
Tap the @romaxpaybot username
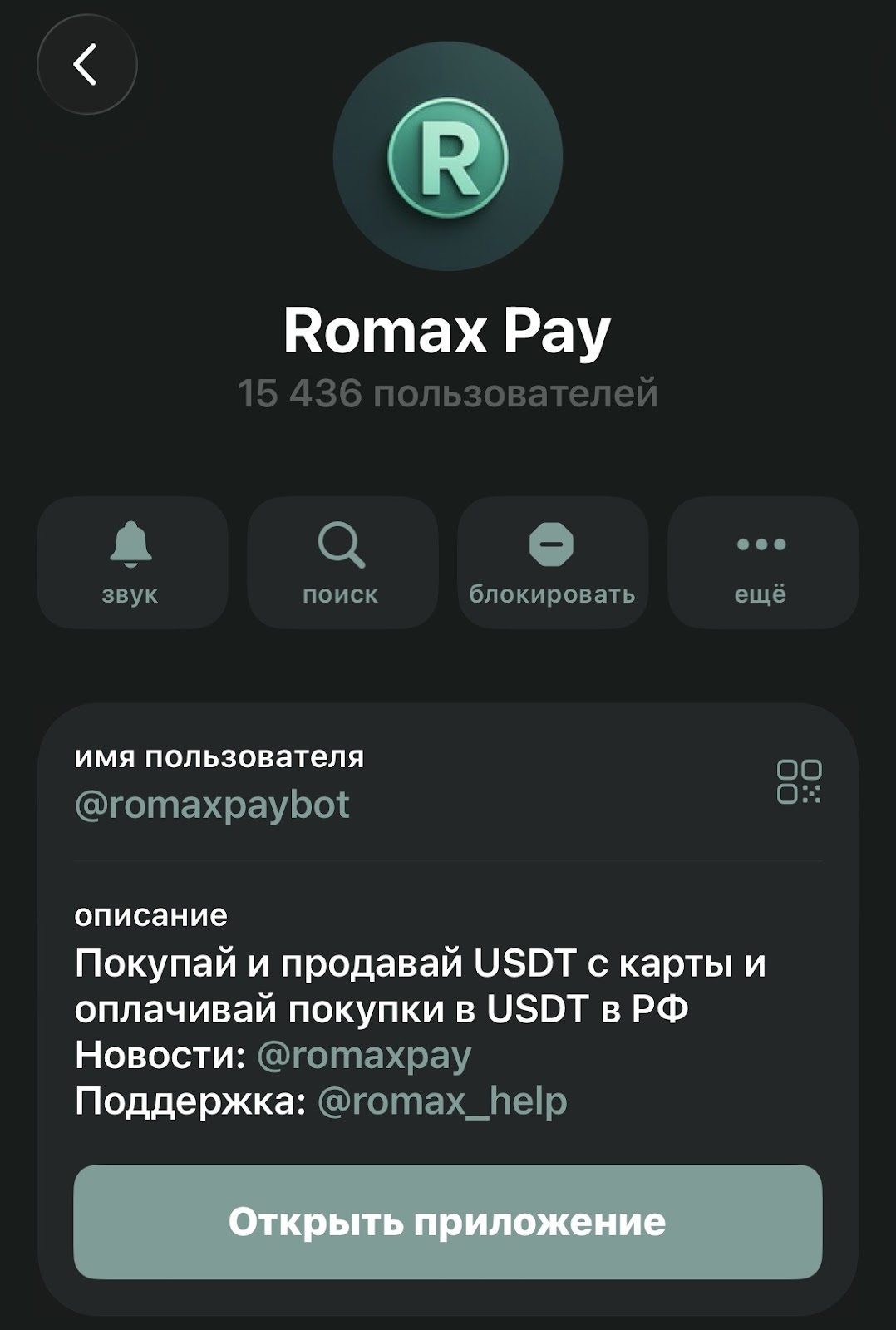pyautogui.click(x=213, y=805)
